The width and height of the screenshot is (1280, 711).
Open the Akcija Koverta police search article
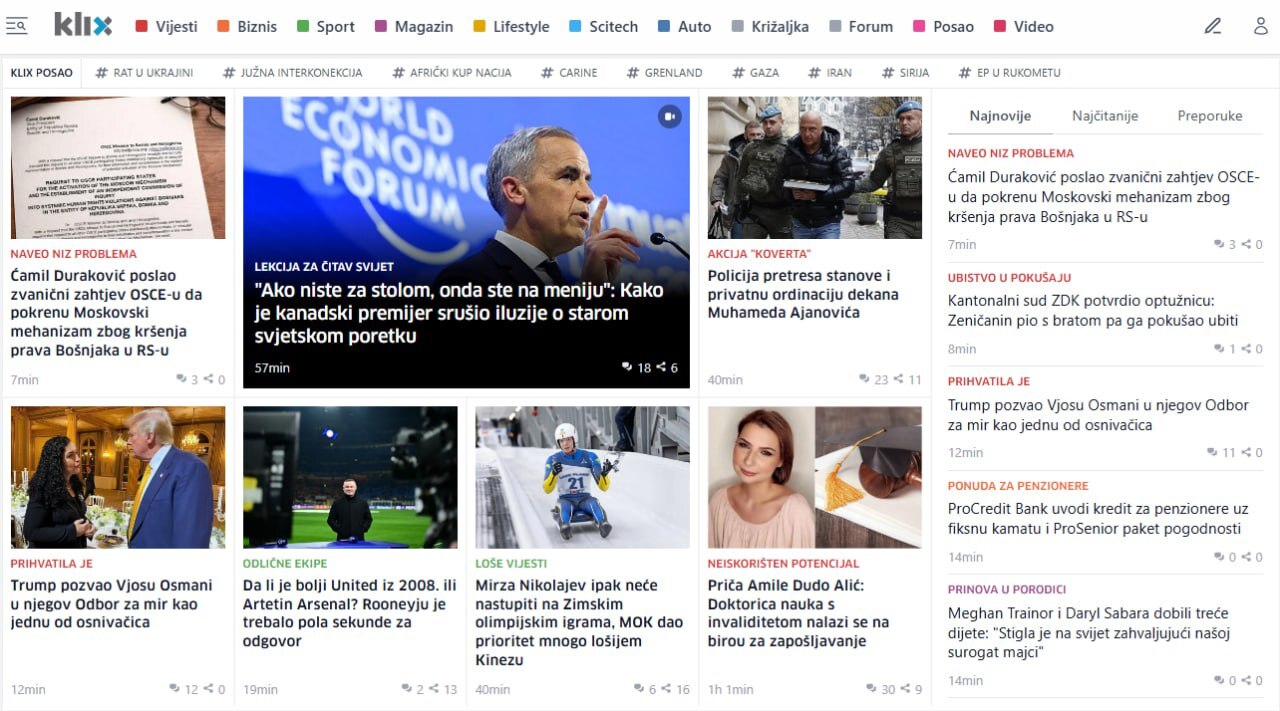point(803,294)
